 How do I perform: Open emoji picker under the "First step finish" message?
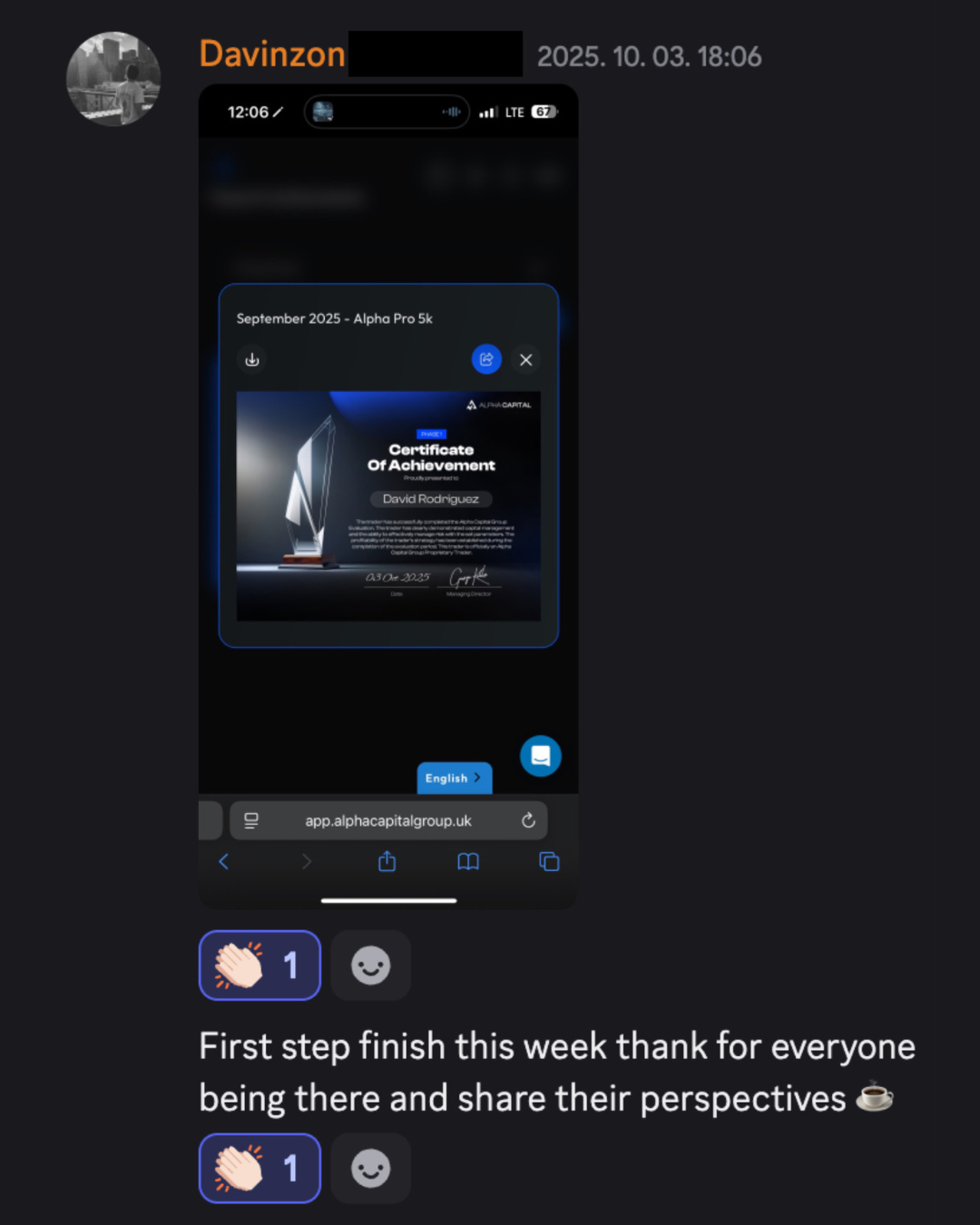point(370,1169)
